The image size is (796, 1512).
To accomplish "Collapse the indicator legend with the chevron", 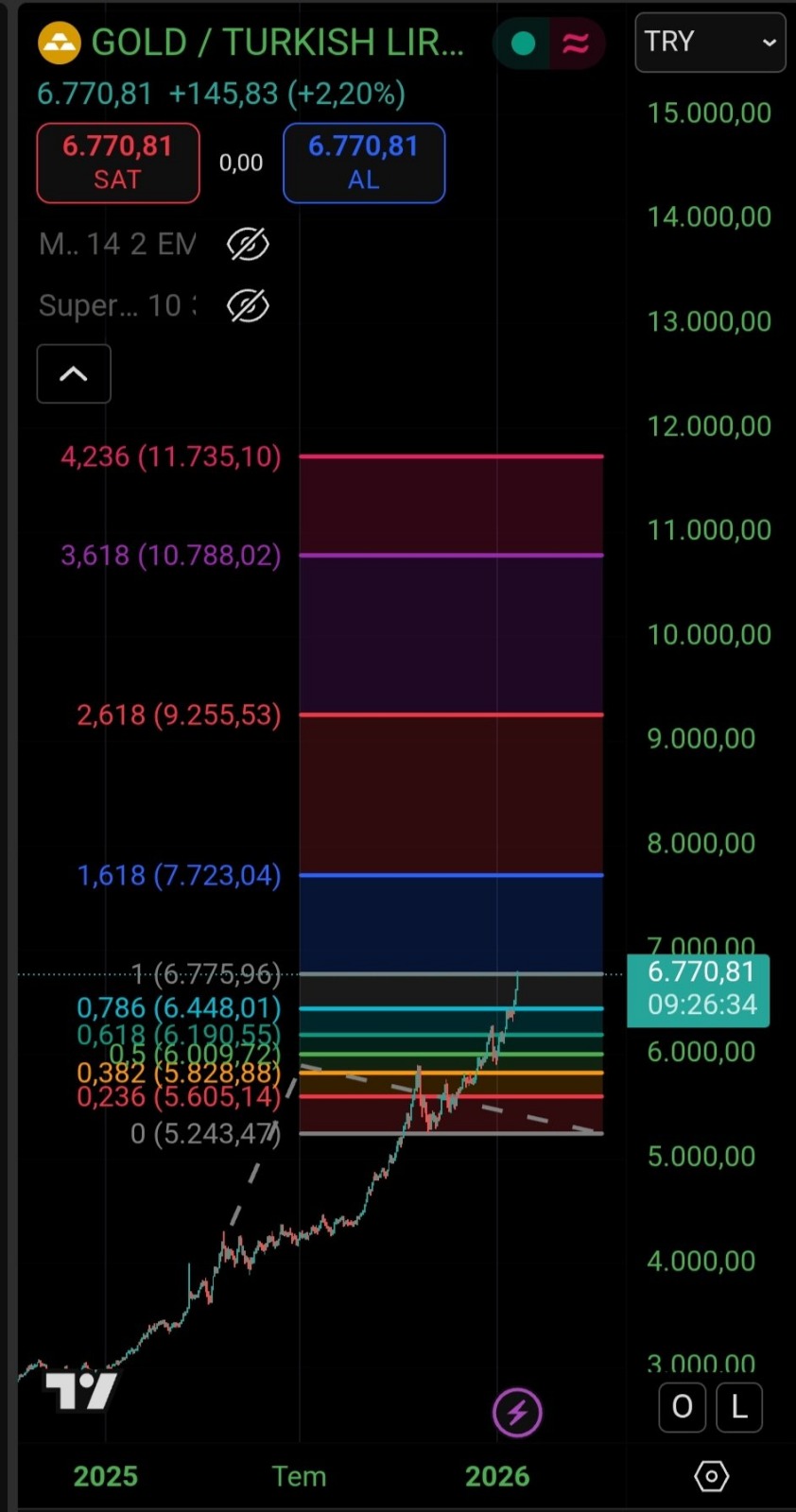I will 74,374.
